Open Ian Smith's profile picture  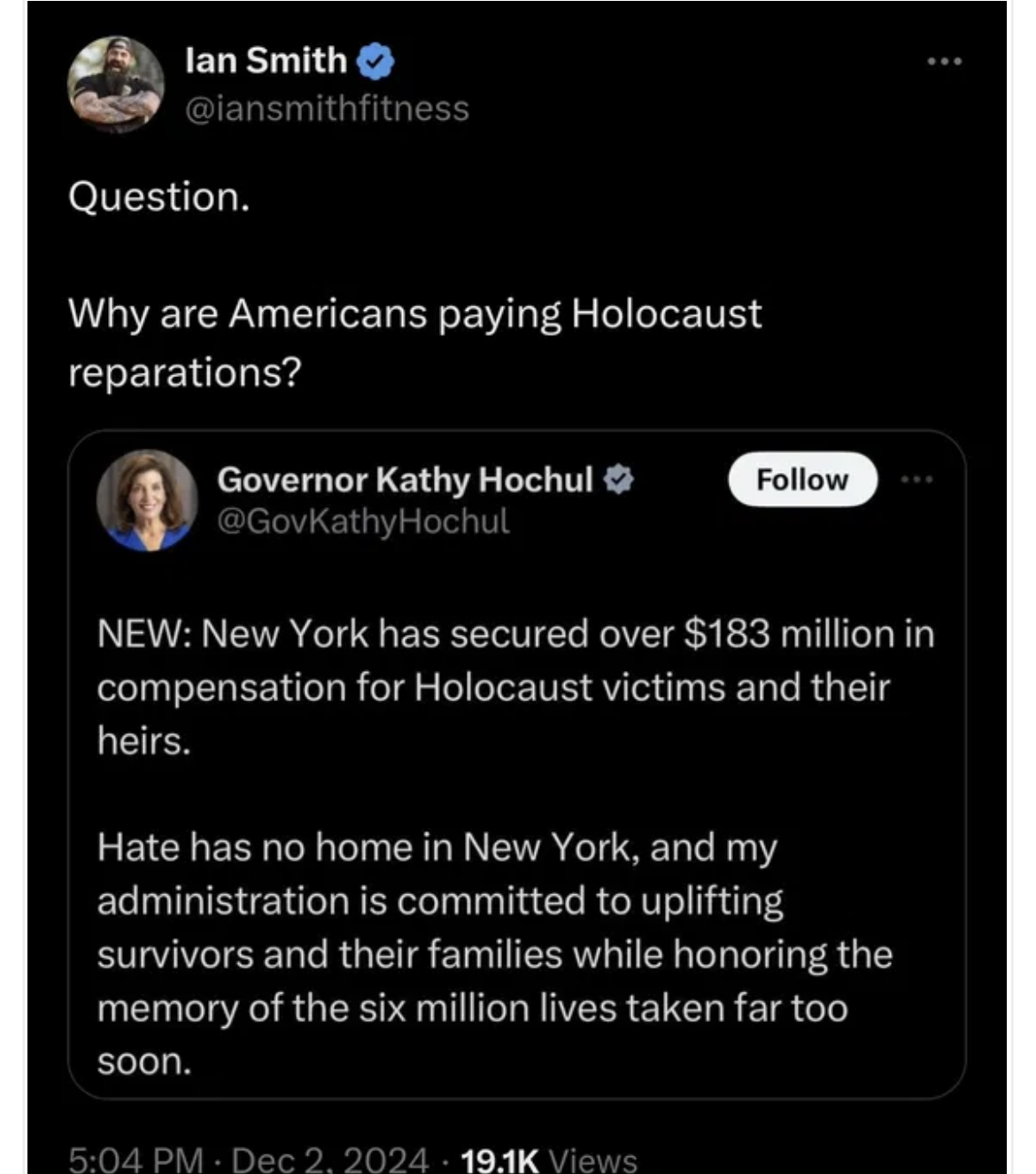tap(116, 84)
